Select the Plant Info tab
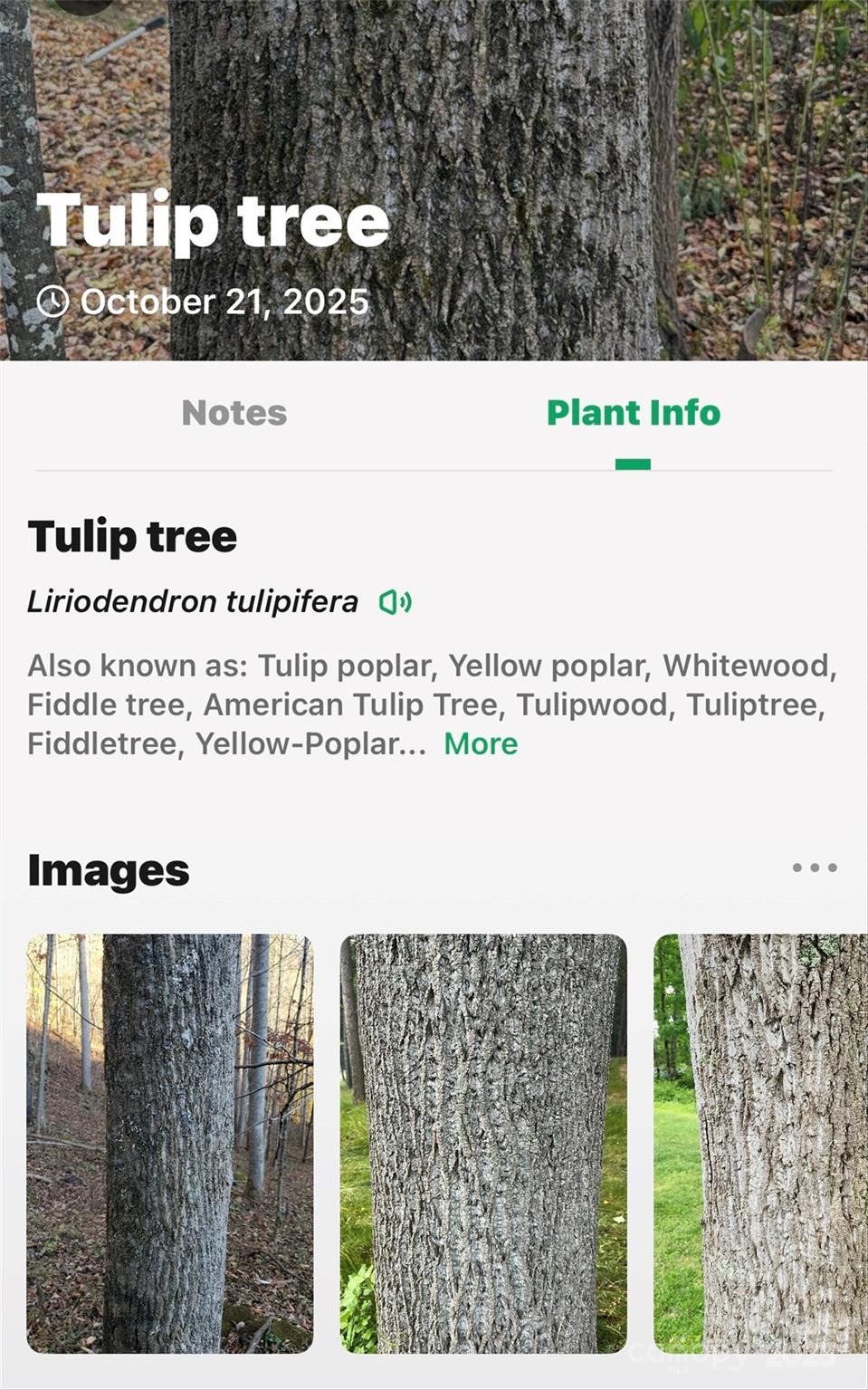The height and width of the screenshot is (1390, 868). (633, 413)
